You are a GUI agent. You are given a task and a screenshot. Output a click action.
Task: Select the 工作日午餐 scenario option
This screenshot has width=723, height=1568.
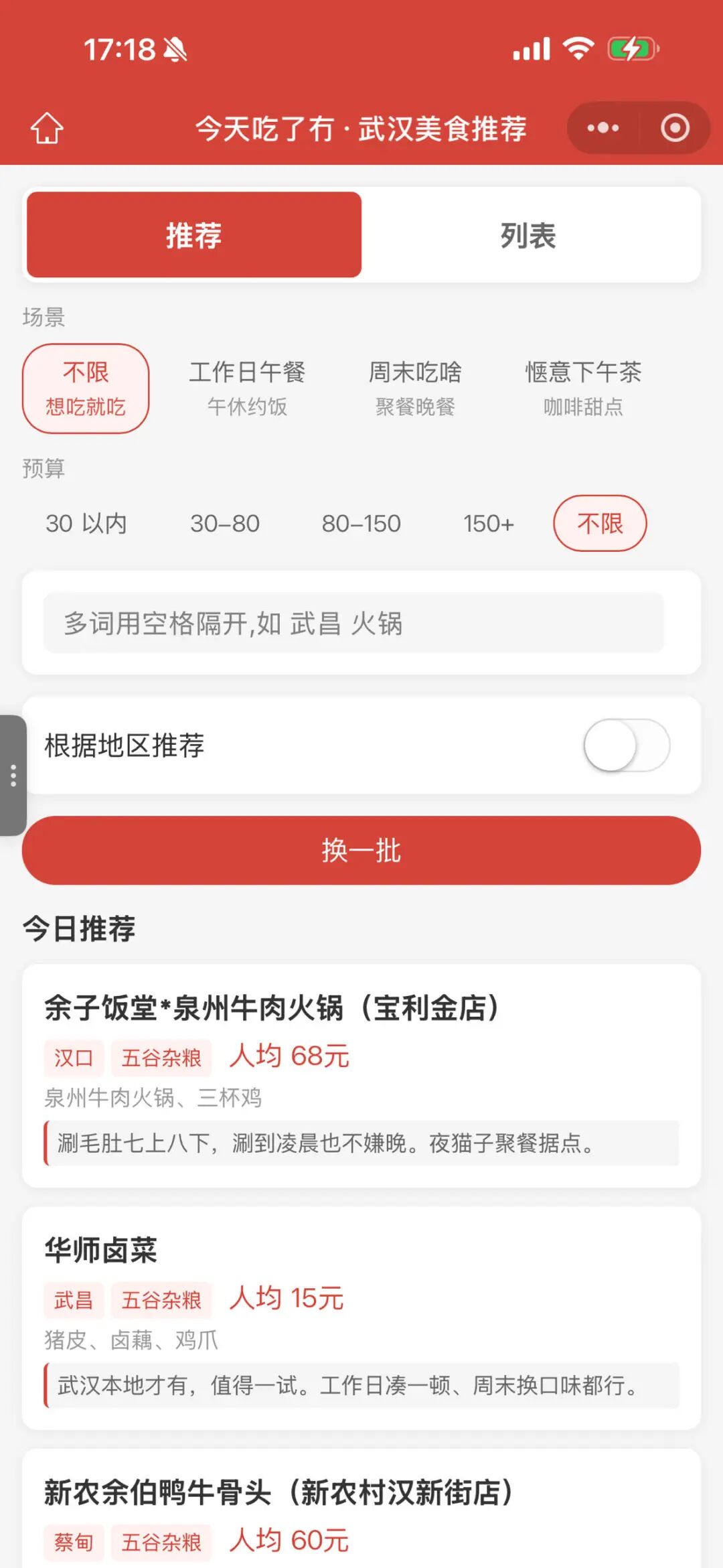click(x=248, y=387)
